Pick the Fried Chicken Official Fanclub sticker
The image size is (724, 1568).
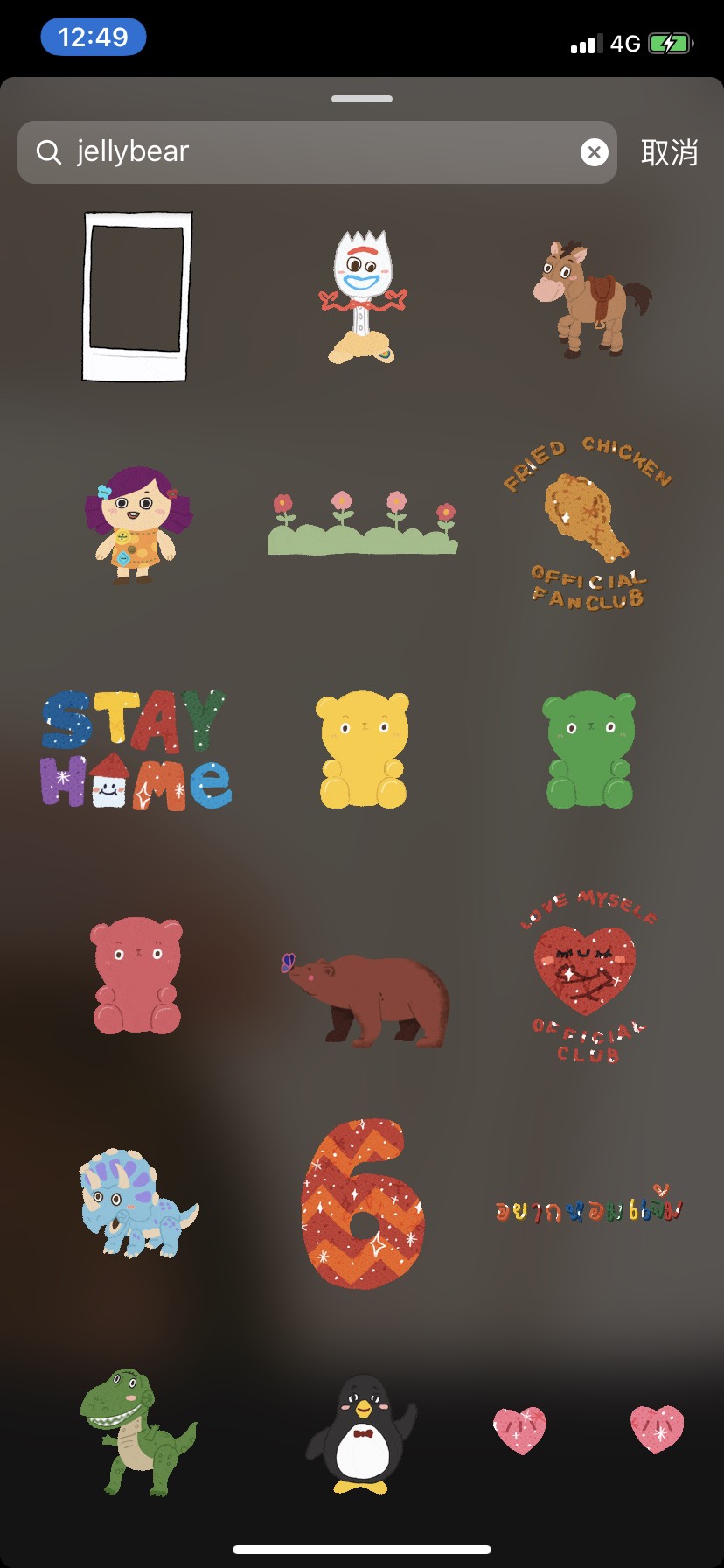588,523
